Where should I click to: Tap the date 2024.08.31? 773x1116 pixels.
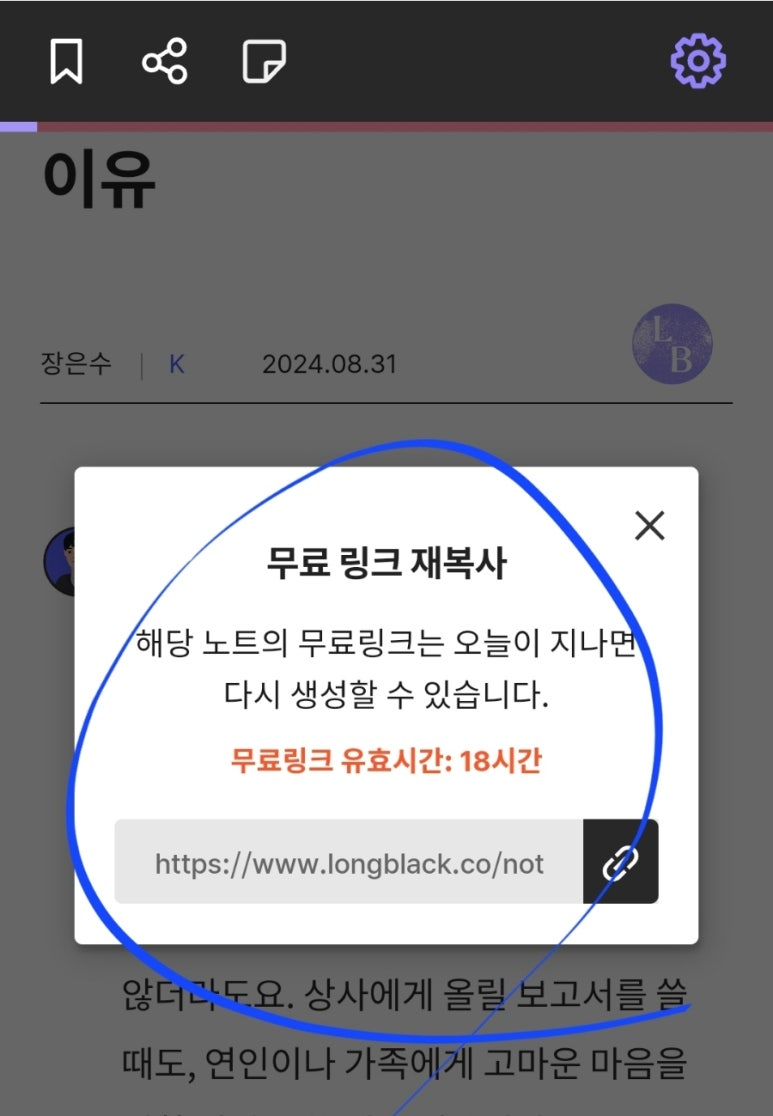pos(331,364)
